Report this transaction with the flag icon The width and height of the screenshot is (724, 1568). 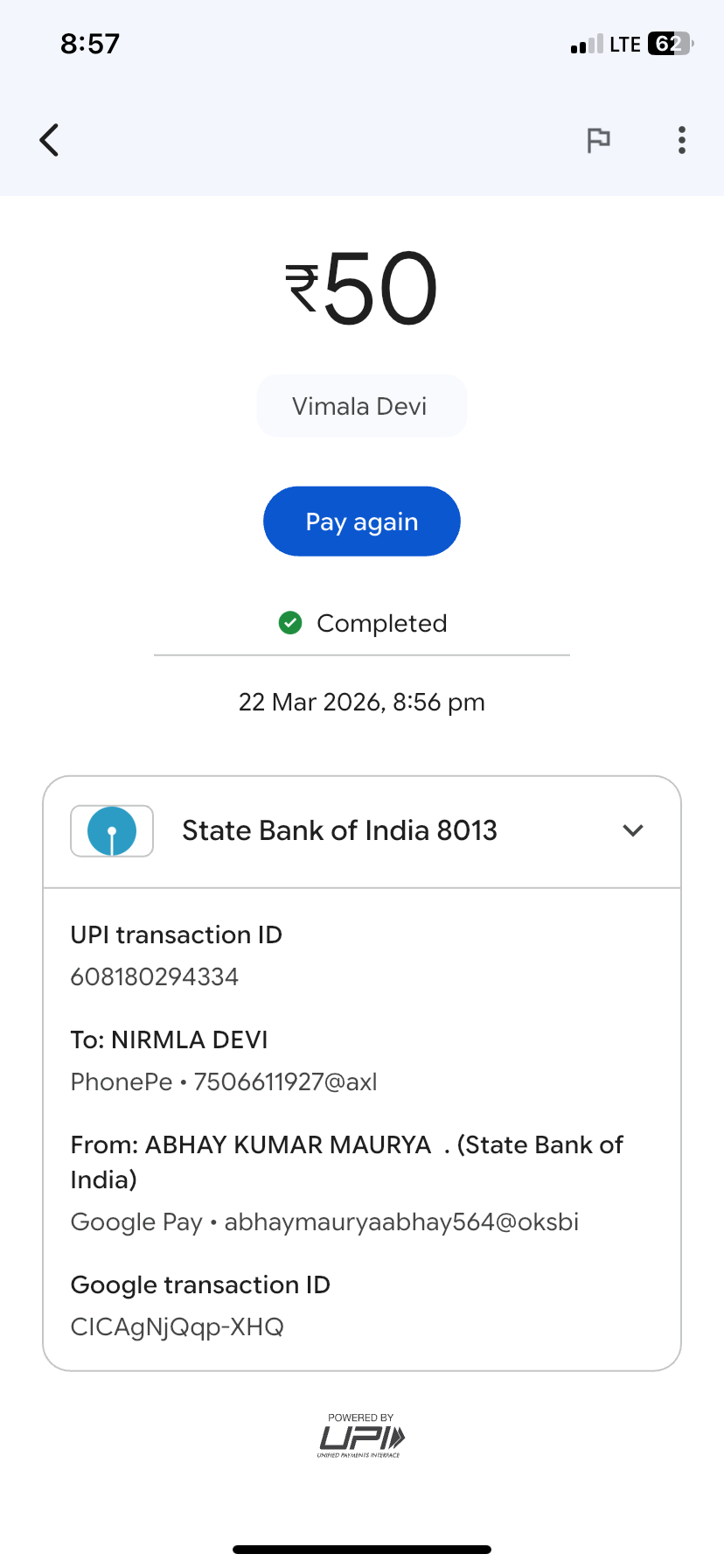[598, 140]
